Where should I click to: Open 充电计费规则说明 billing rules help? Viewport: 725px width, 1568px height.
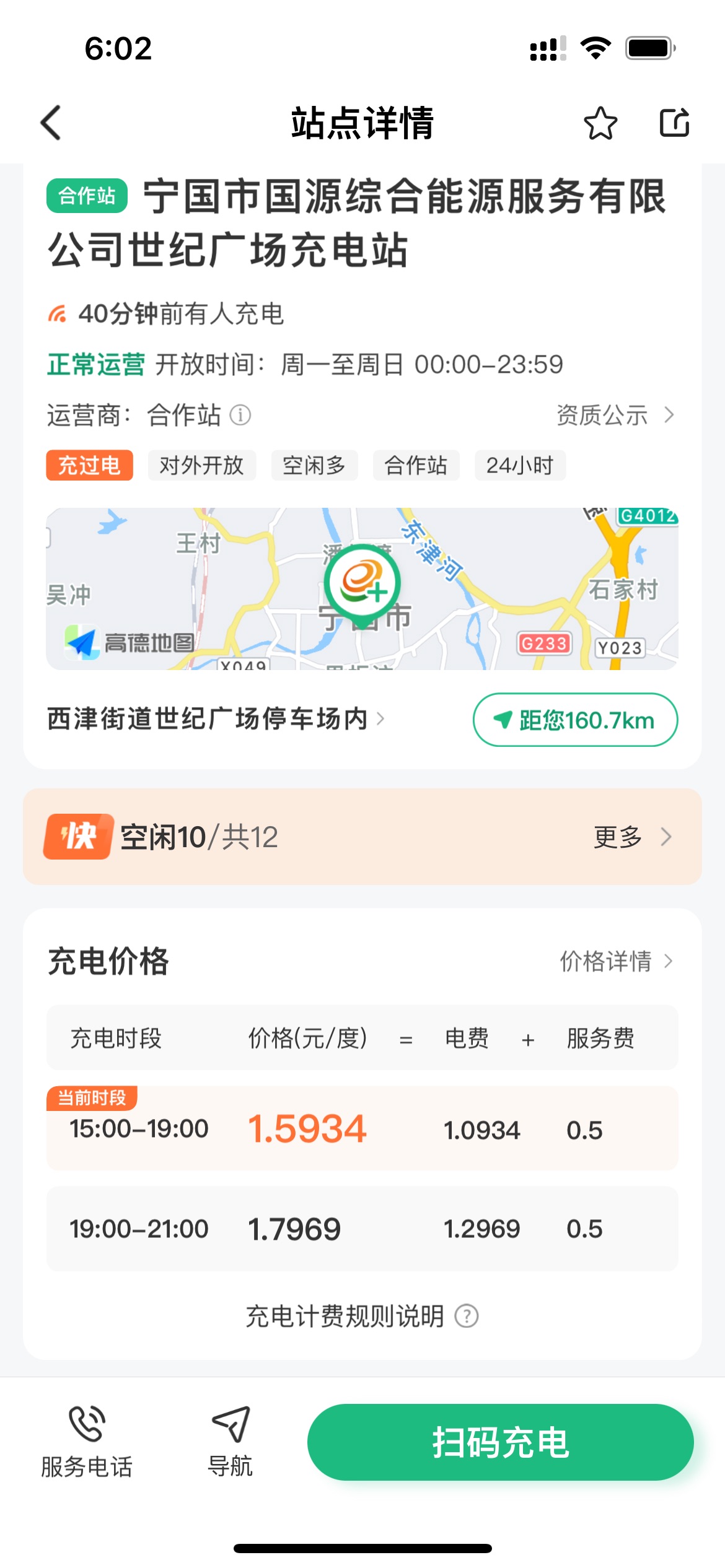point(362,1316)
